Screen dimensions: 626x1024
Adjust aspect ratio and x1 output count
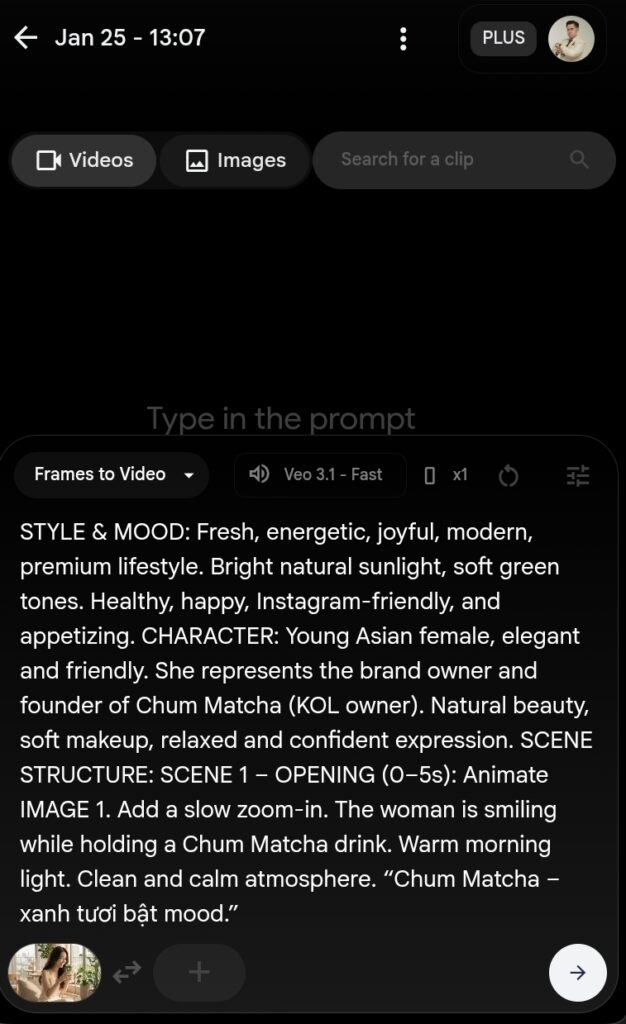pyautogui.click(x=445, y=475)
